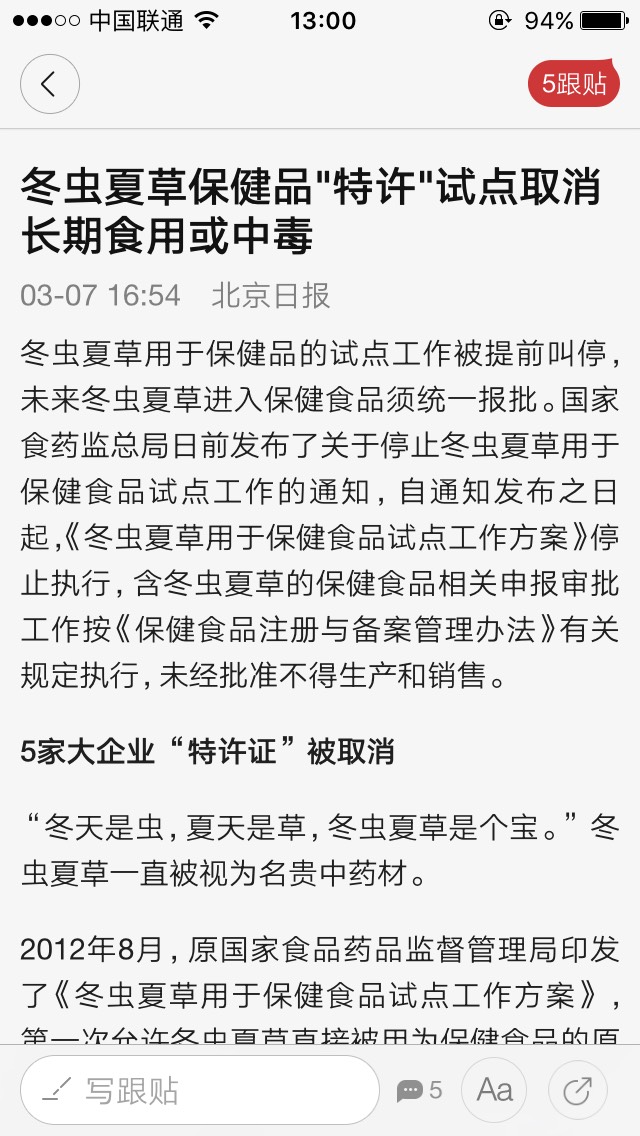The width and height of the screenshot is (640, 1136).
Task: Go back using the arrow button
Action: click(x=49, y=84)
